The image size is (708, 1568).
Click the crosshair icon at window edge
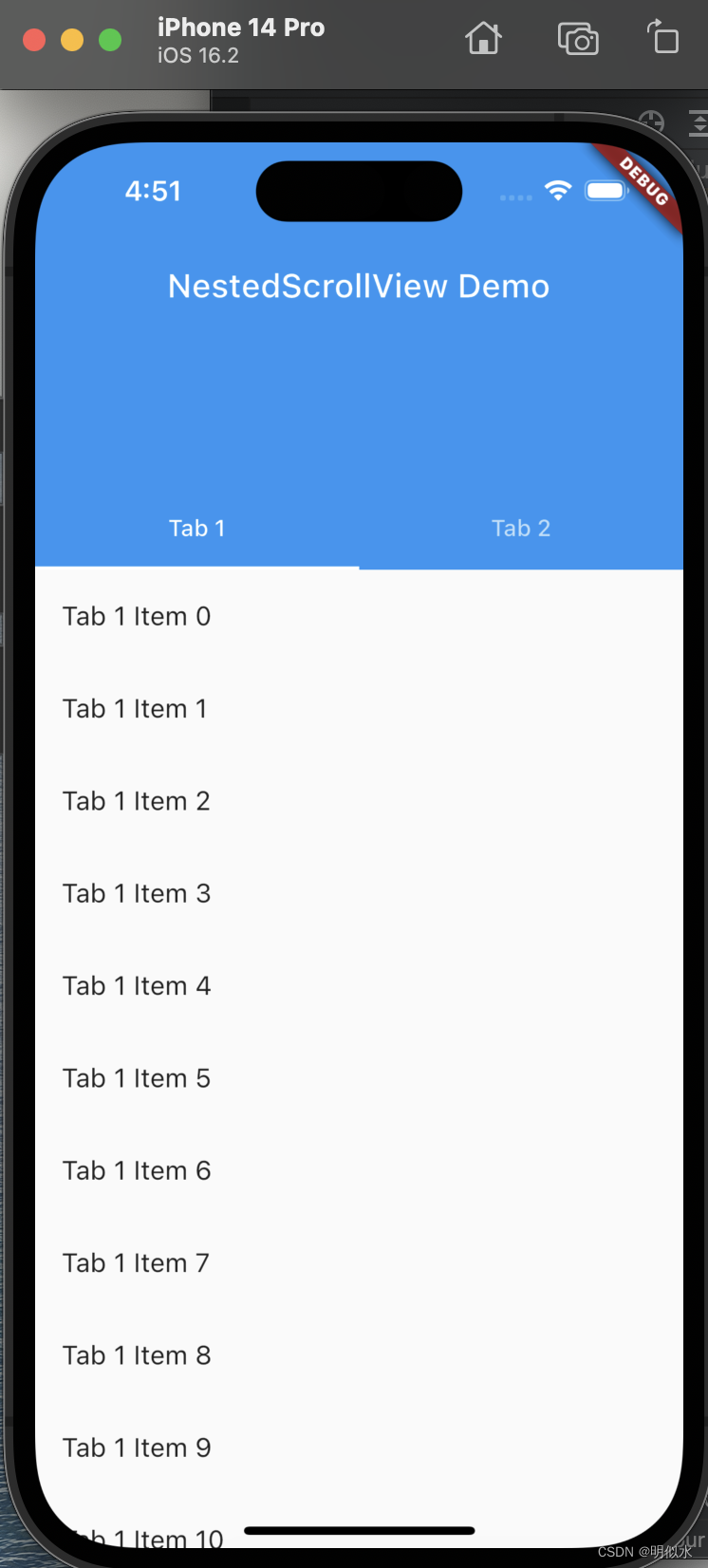point(651,122)
